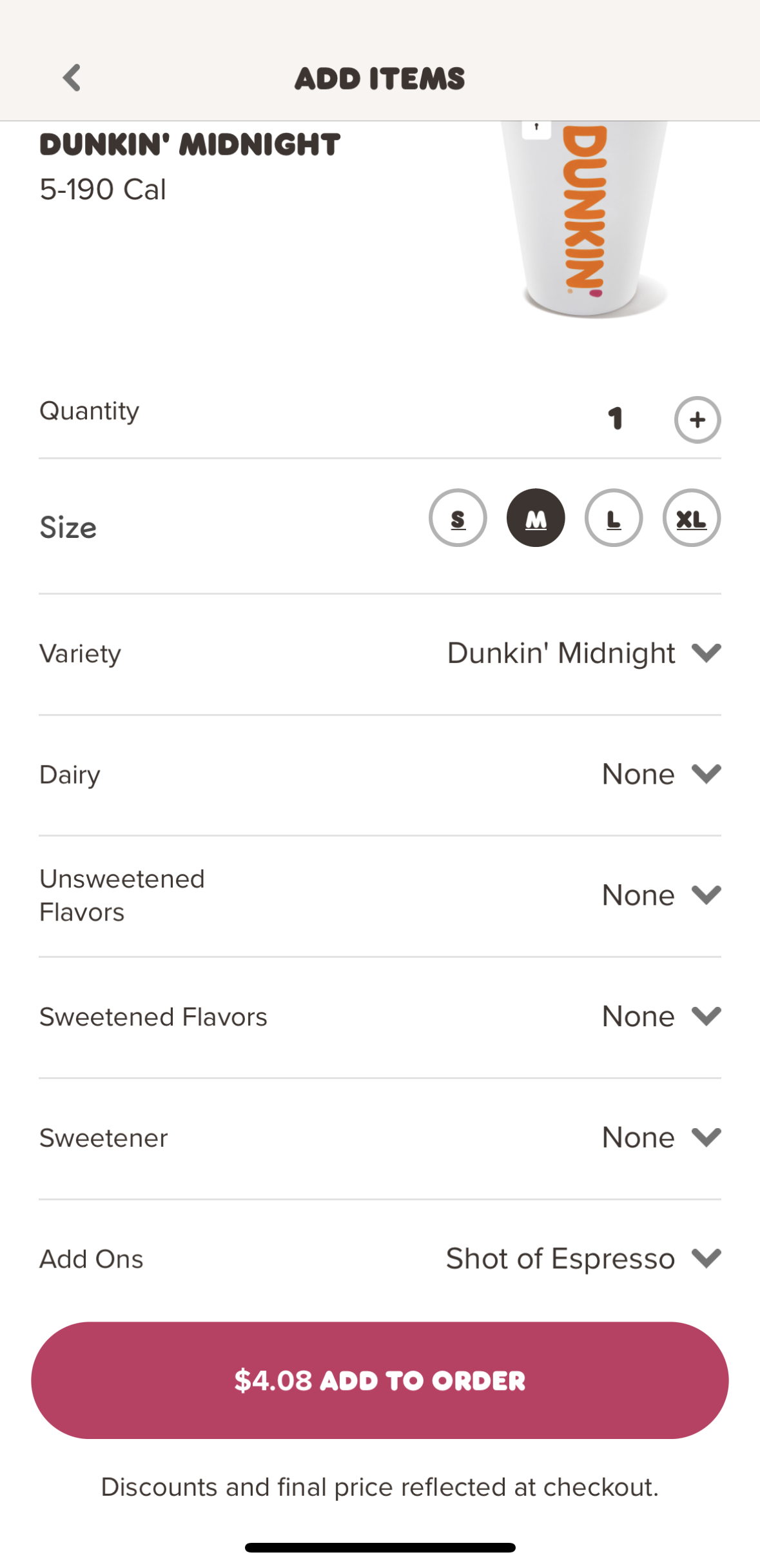Tap the Add Ons chevron icon
The width and height of the screenshot is (760, 1568).
point(706,1258)
